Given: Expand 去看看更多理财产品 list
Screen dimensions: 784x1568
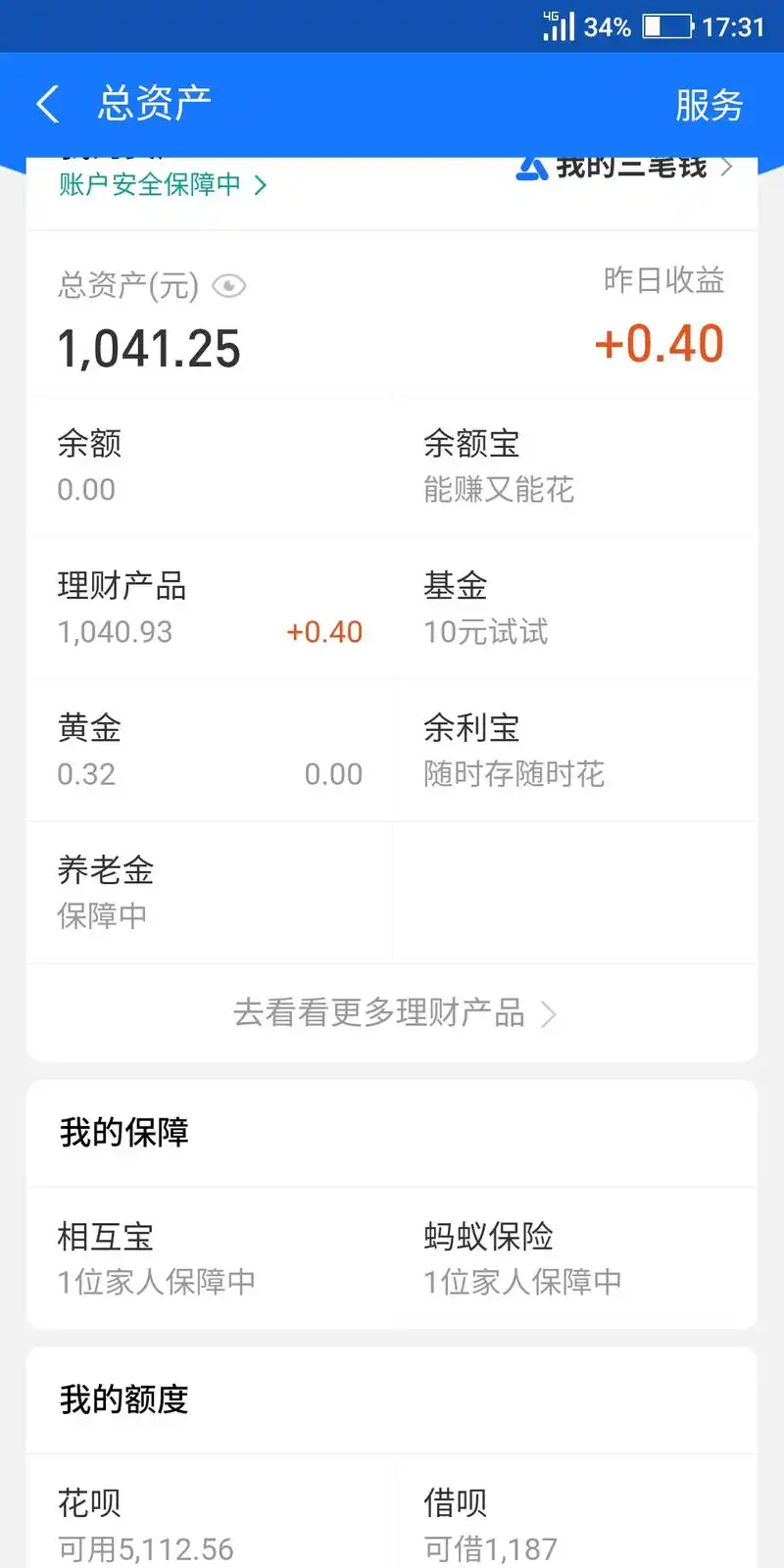Looking at the screenshot, I should [x=392, y=1014].
